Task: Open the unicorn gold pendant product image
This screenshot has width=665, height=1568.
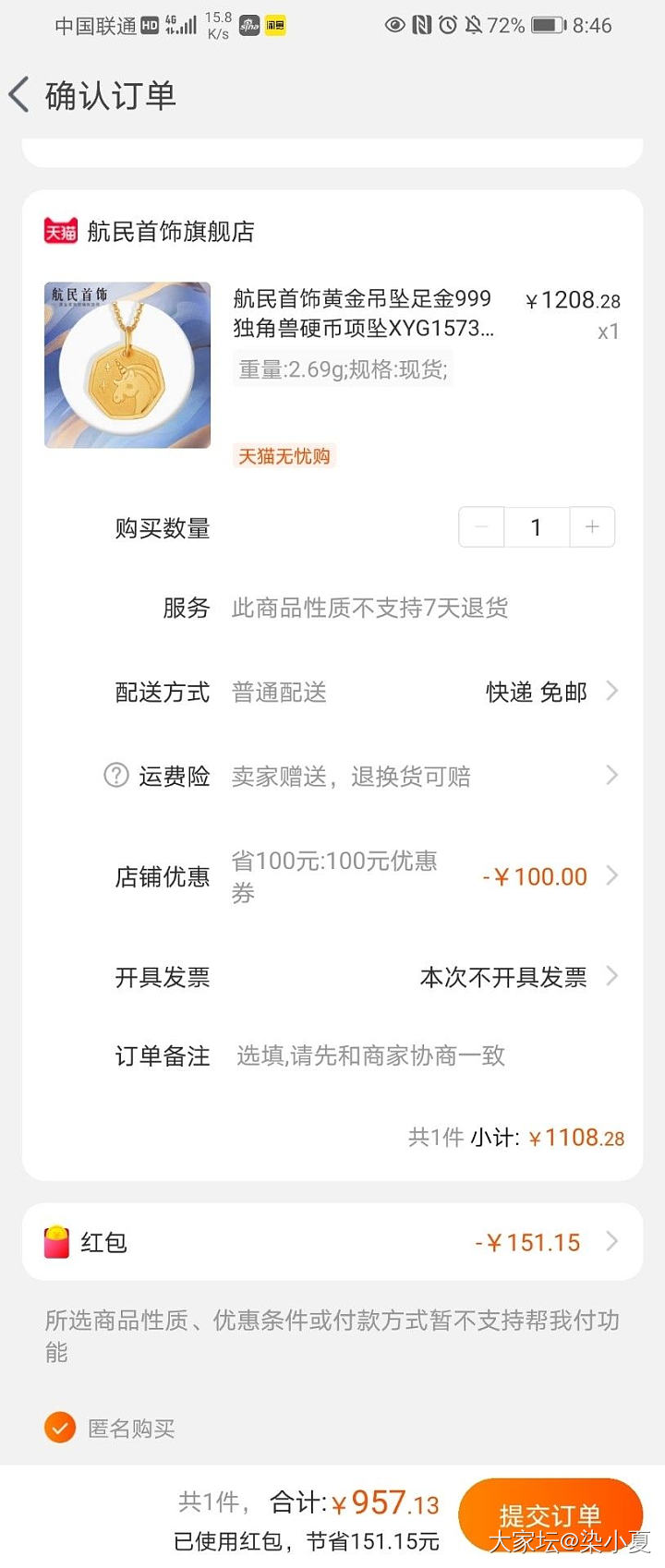Action: (x=127, y=365)
